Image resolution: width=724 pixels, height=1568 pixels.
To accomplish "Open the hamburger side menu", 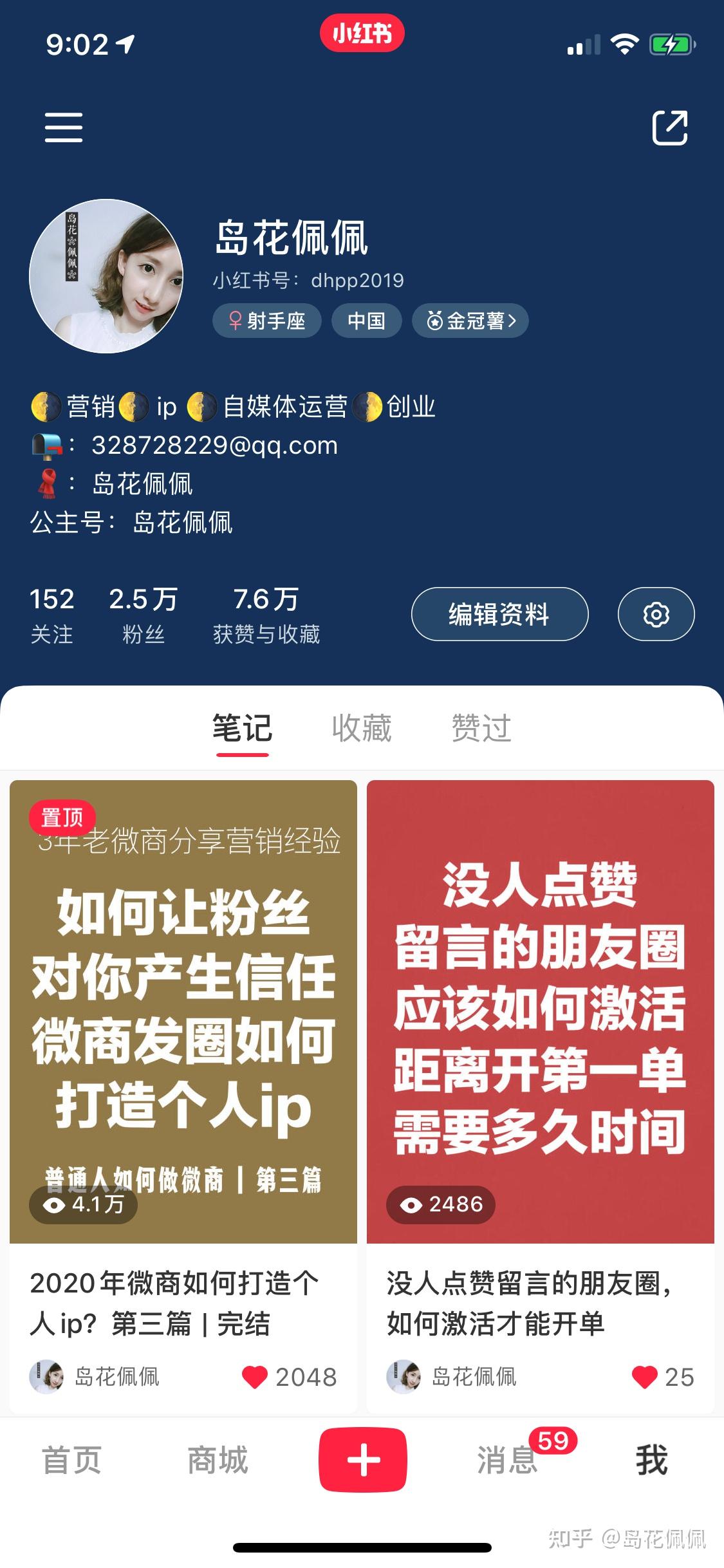I will pyautogui.click(x=64, y=127).
